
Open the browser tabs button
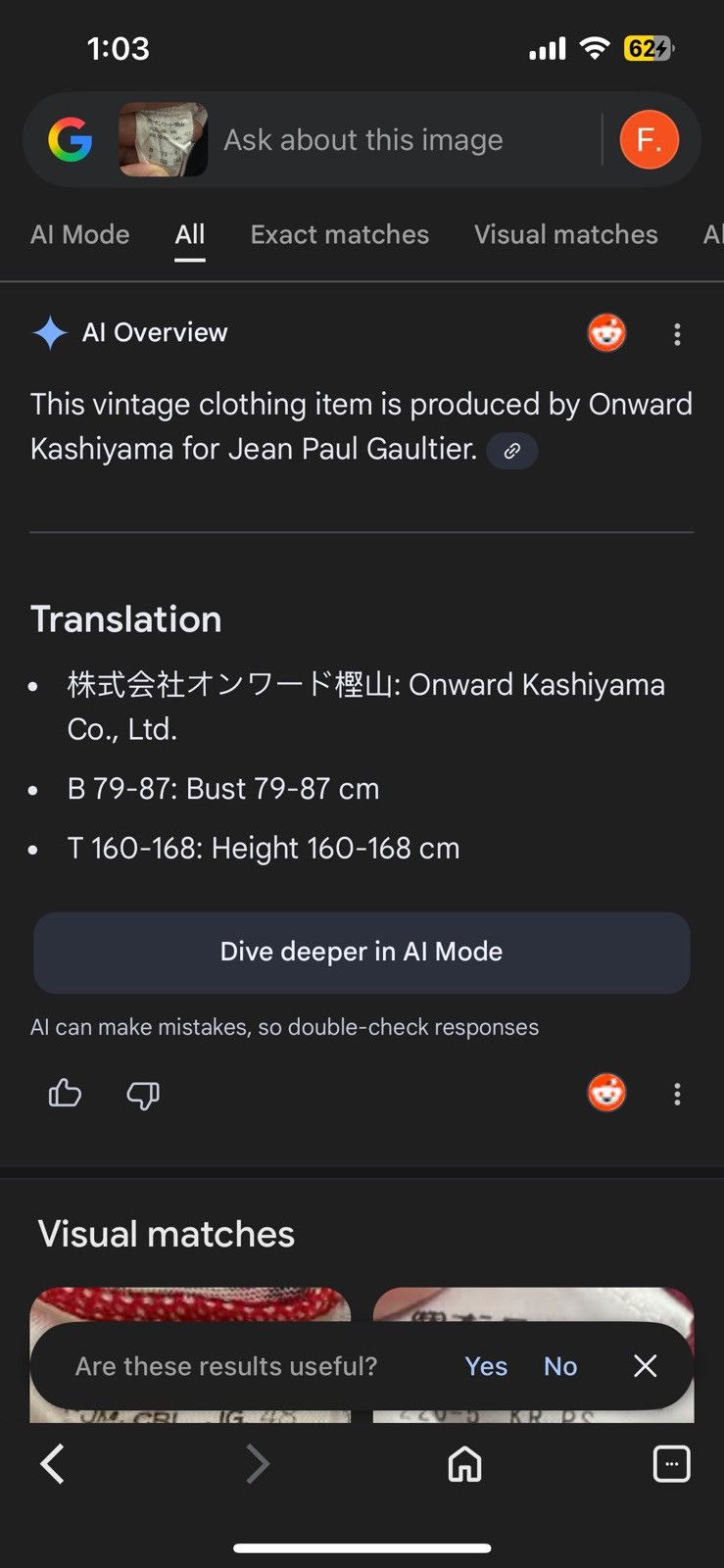coord(671,1464)
